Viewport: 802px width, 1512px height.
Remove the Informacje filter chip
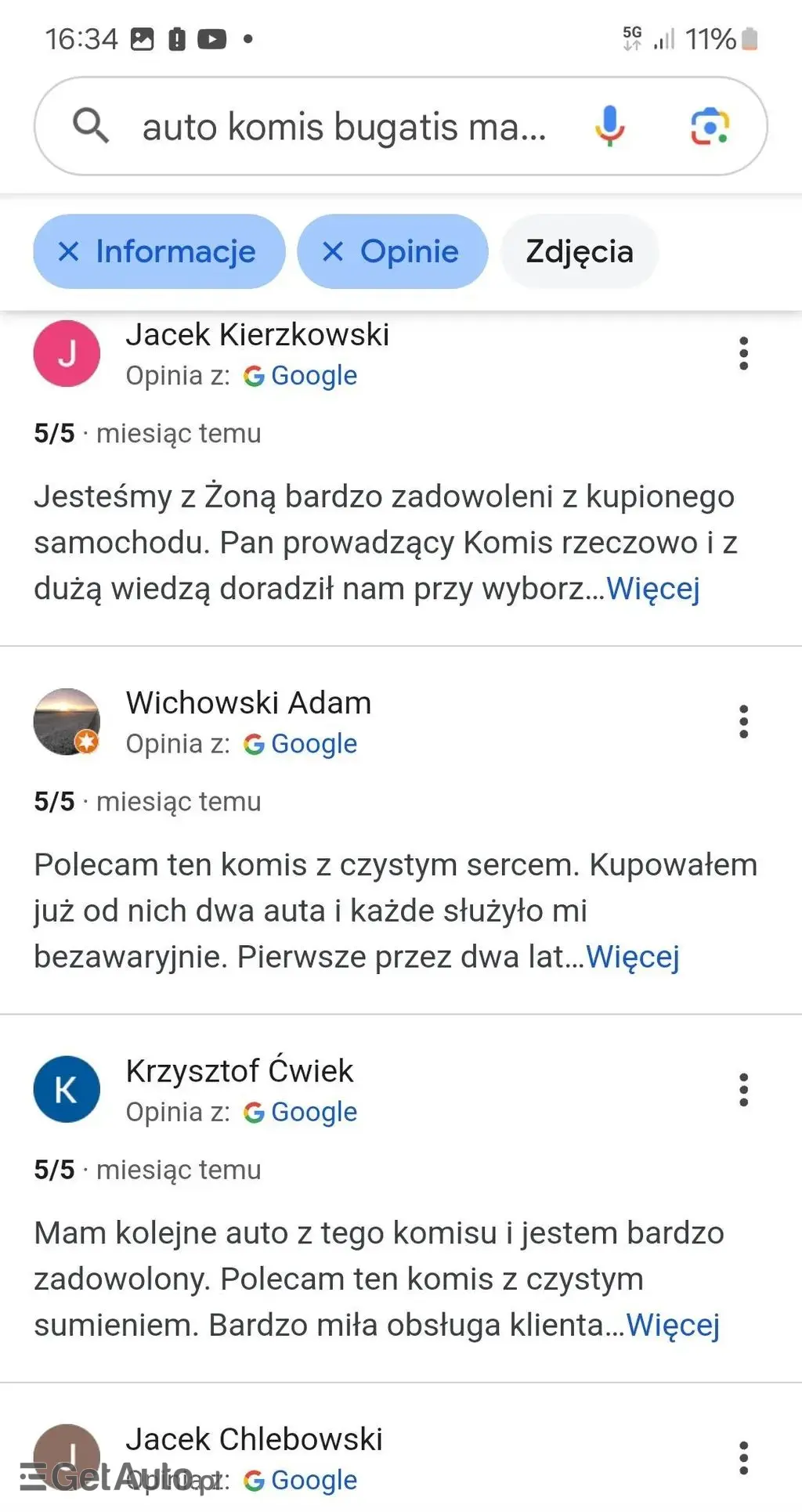(159, 251)
